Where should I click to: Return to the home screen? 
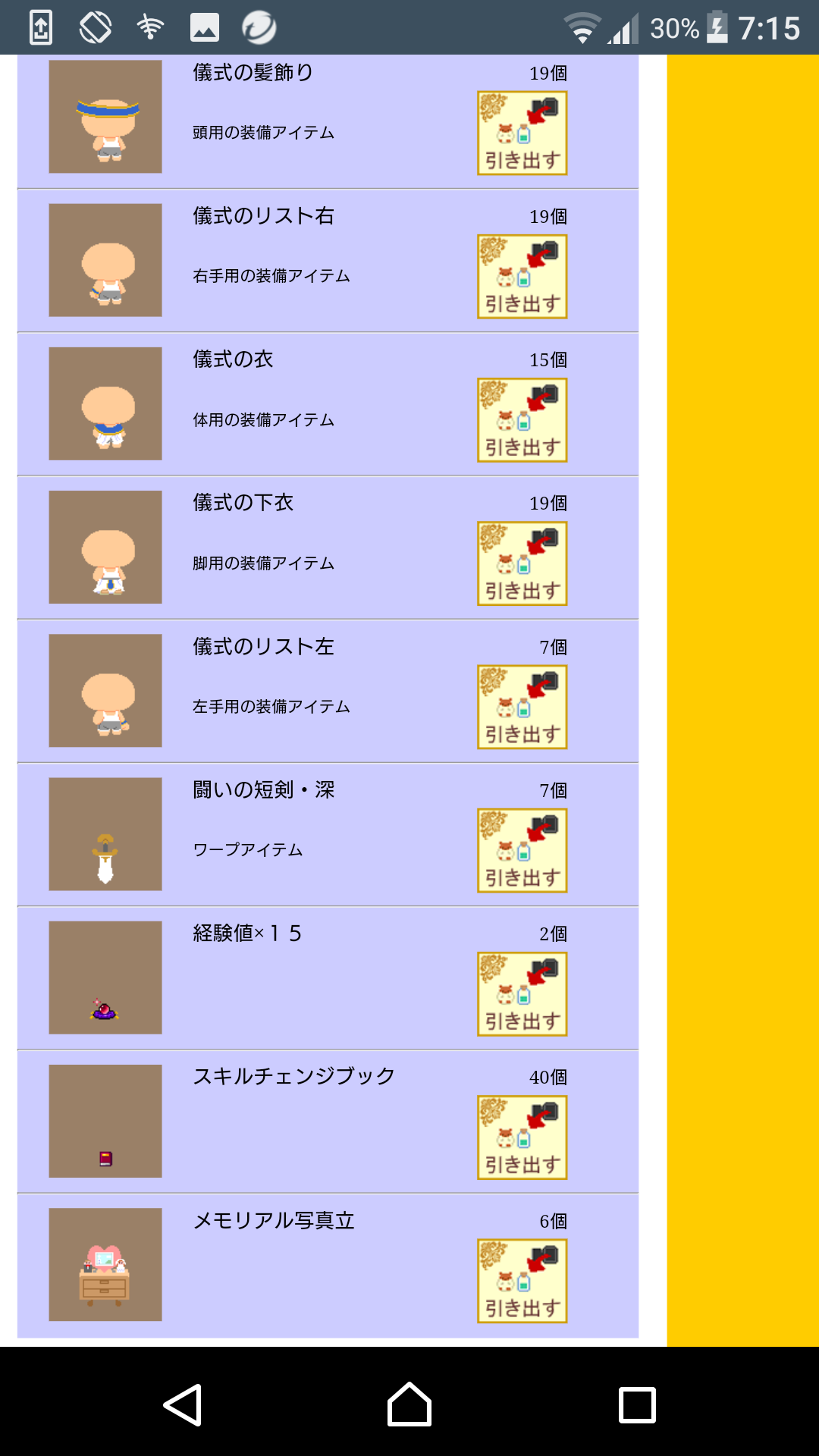tap(409, 1405)
